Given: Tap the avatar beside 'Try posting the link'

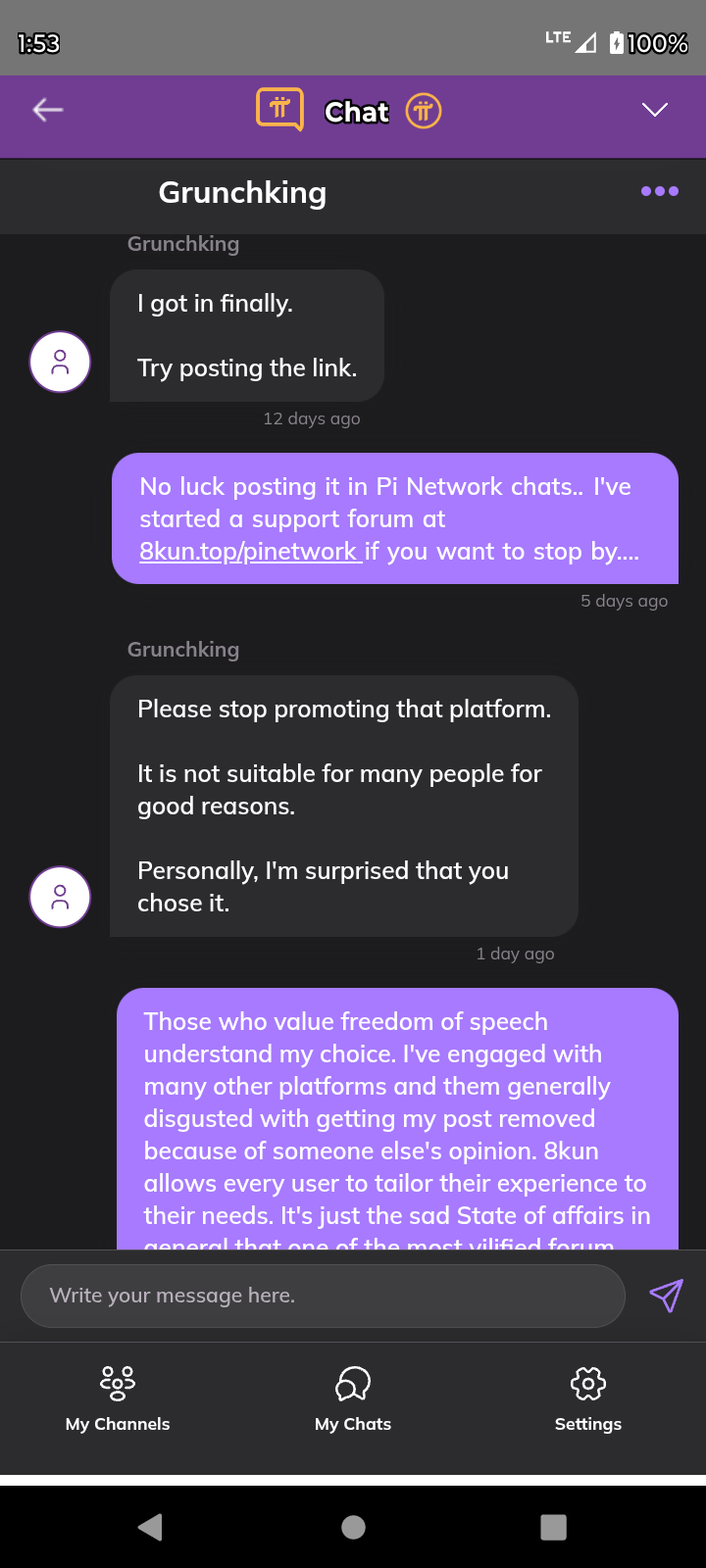Looking at the screenshot, I should pyautogui.click(x=60, y=362).
